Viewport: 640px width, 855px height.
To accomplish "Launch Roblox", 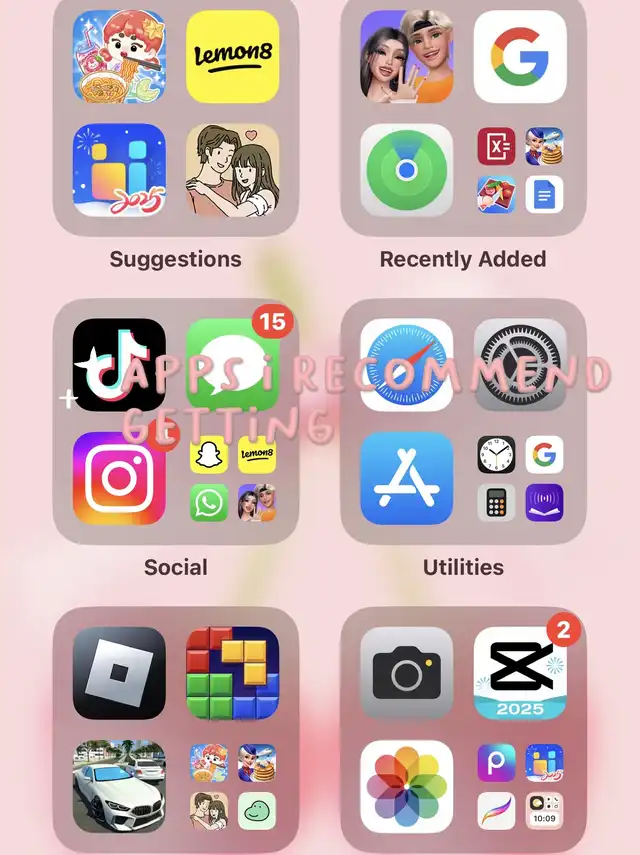I will 119,673.
